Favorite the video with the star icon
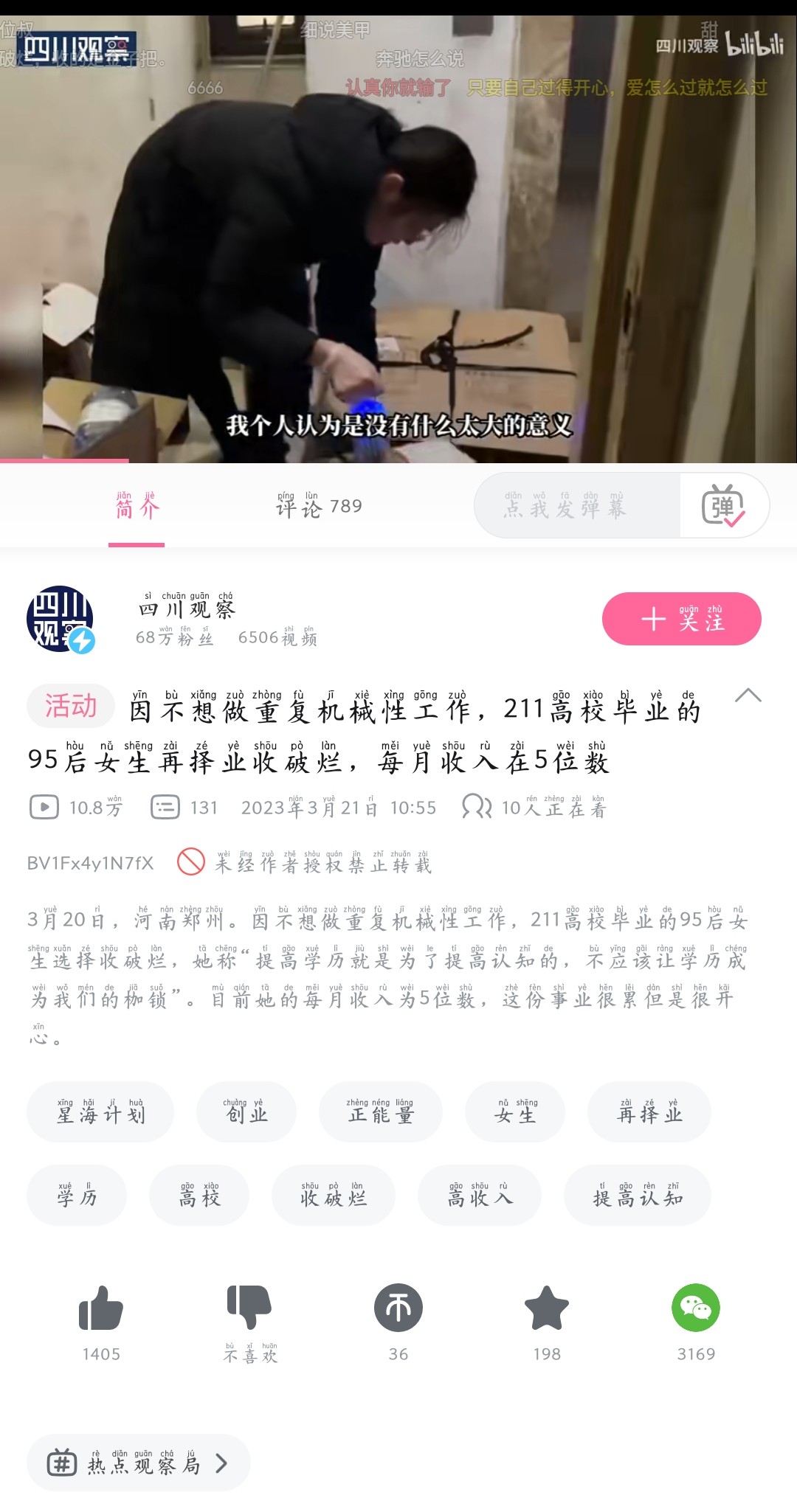 [x=547, y=1308]
